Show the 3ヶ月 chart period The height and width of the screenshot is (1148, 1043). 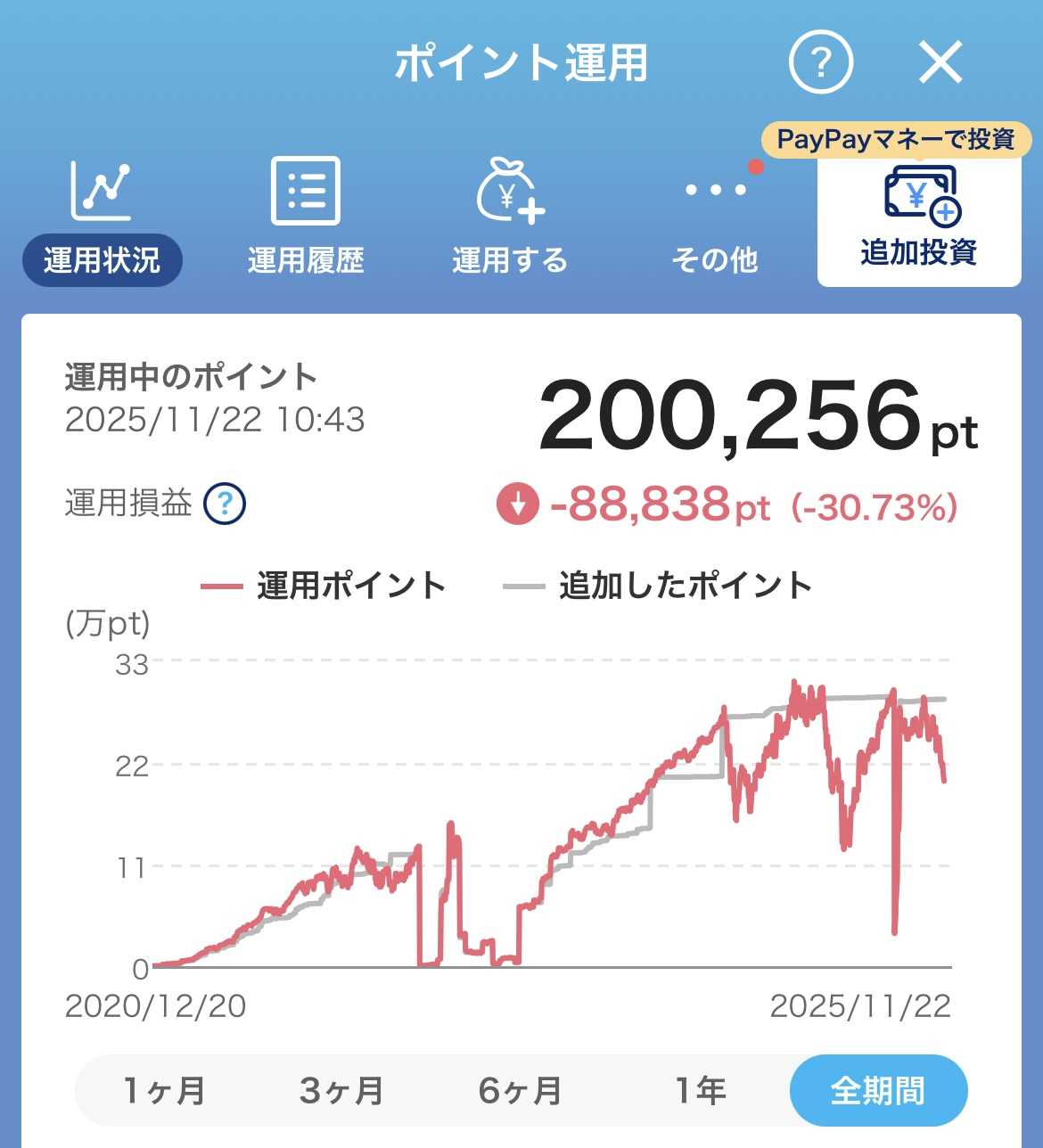point(342,1091)
